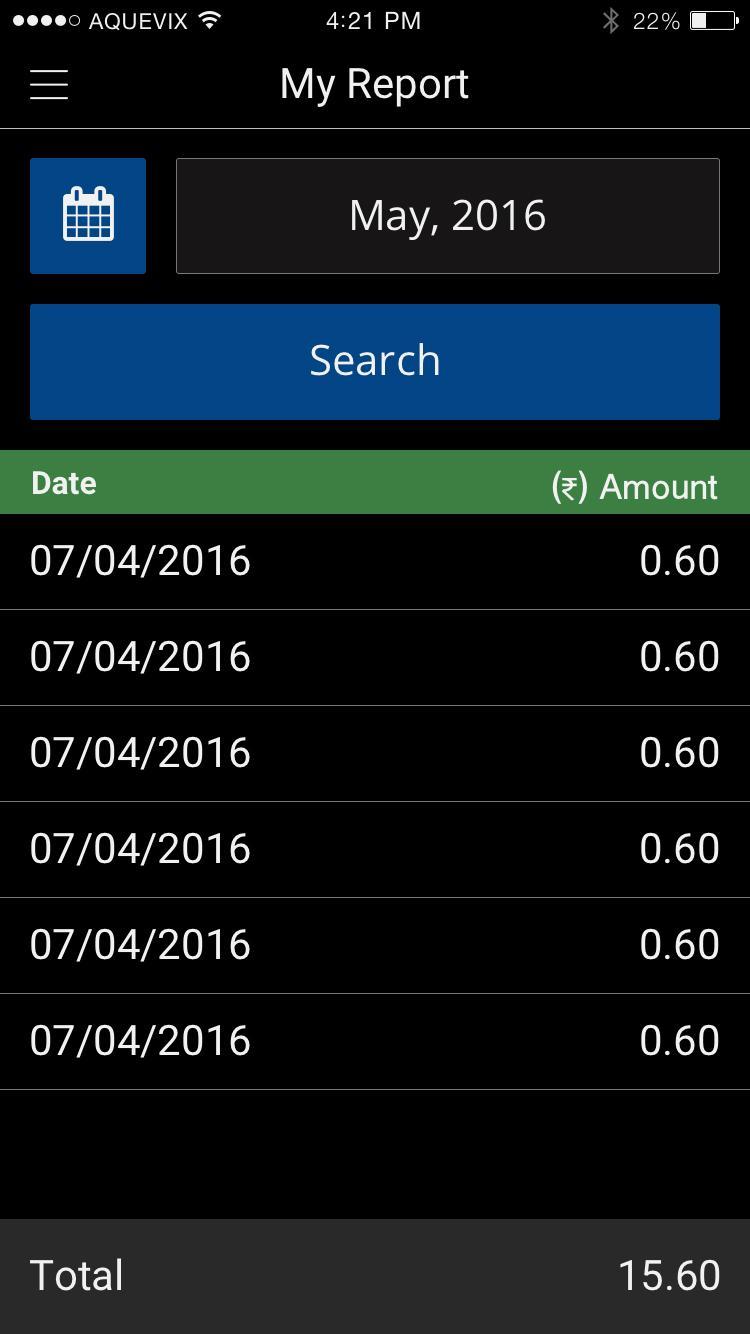Select the May, 2016 month field
This screenshot has width=750, height=1334.
[x=448, y=216]
